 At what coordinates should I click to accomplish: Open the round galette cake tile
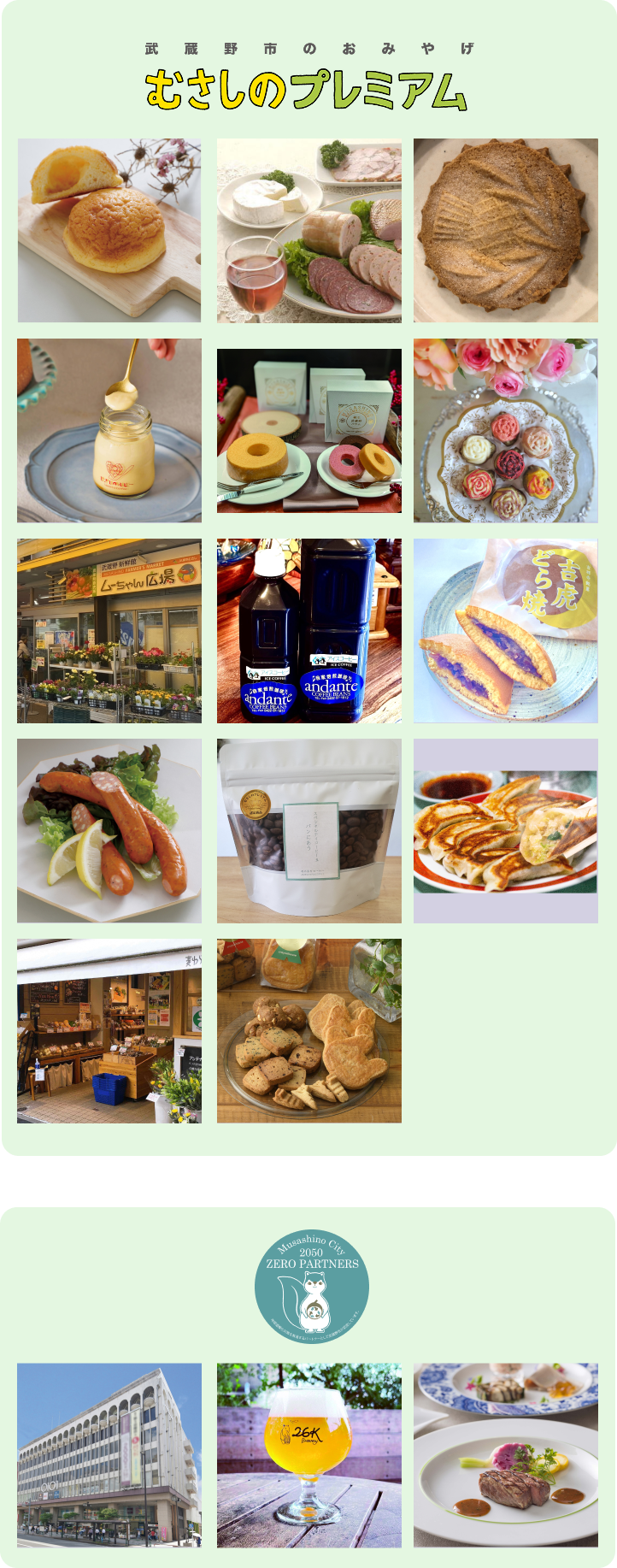point(506,231)
